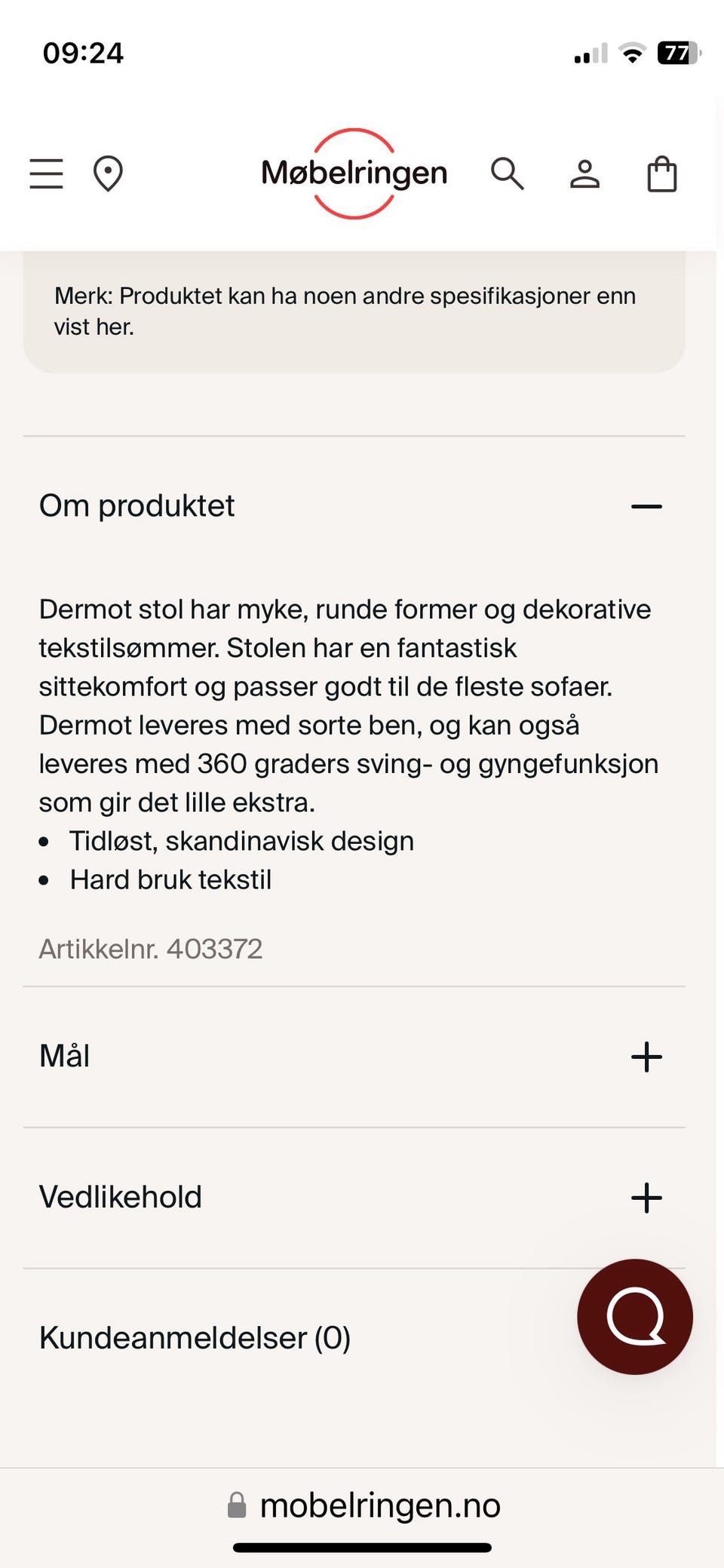Select the Vedlikehold heading
This screenshot has width=724, height=1568.
click(x=120, y=1197)
